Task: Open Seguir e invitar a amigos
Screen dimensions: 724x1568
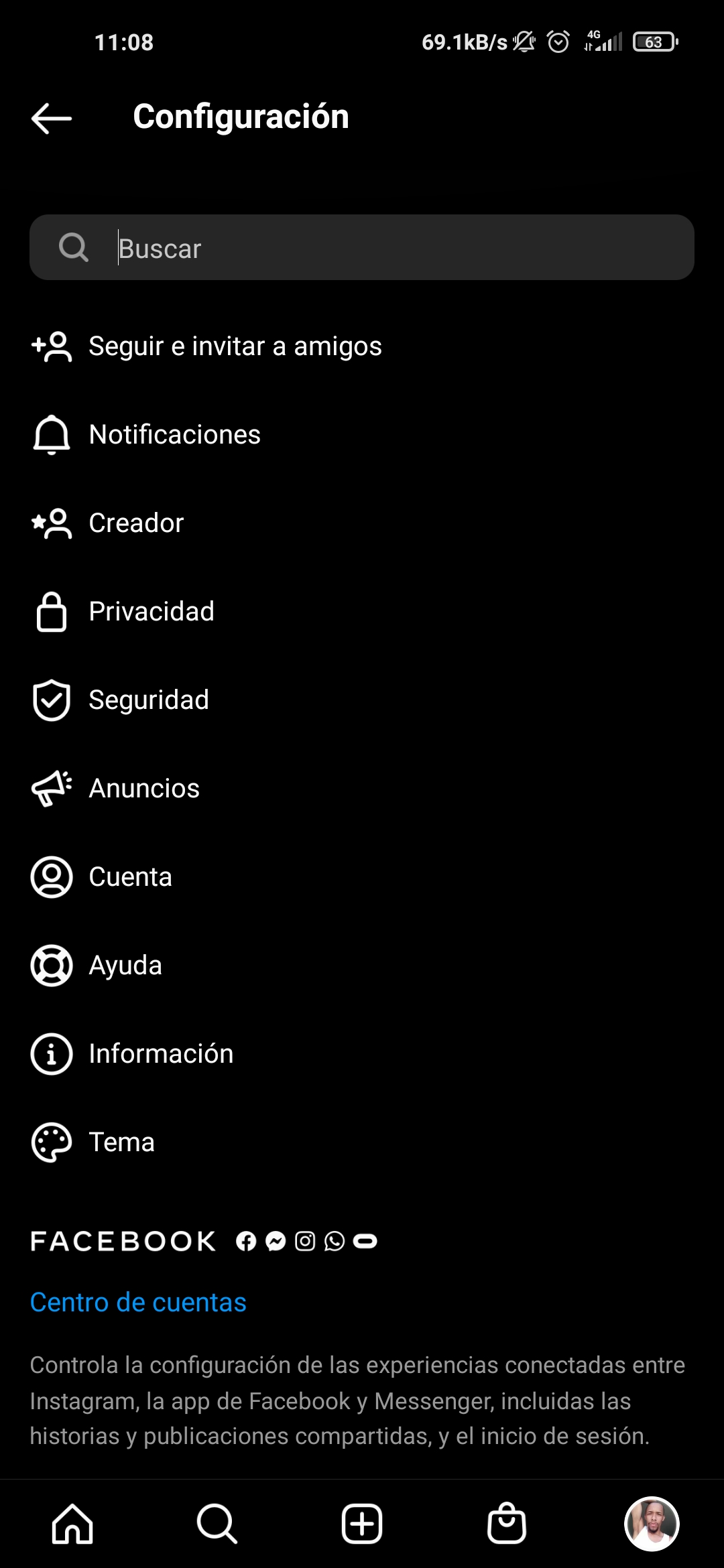Action: tap(235, 346)
